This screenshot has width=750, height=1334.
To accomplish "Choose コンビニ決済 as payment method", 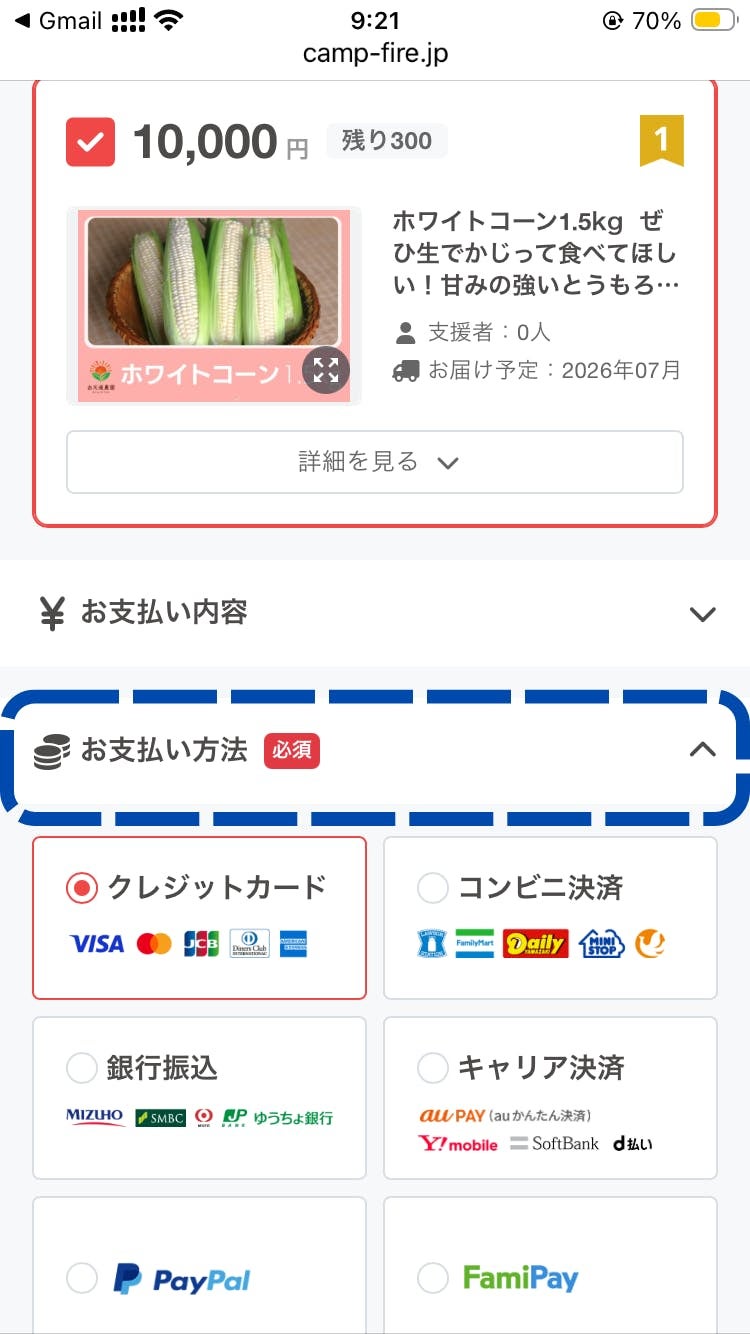I will click(x=433, y=887).
